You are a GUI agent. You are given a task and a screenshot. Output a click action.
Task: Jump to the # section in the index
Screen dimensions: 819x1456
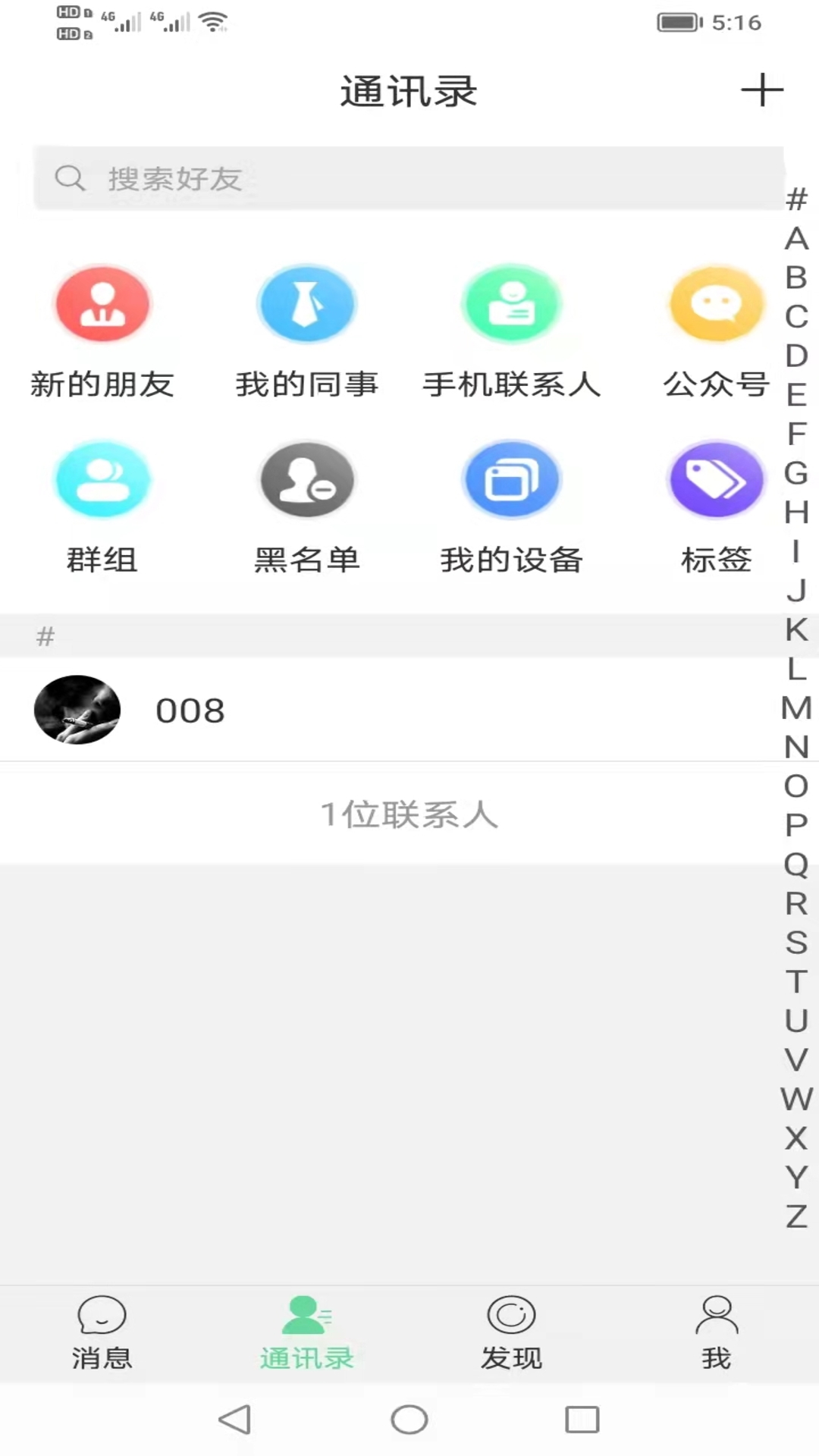(x=795, y=201)
